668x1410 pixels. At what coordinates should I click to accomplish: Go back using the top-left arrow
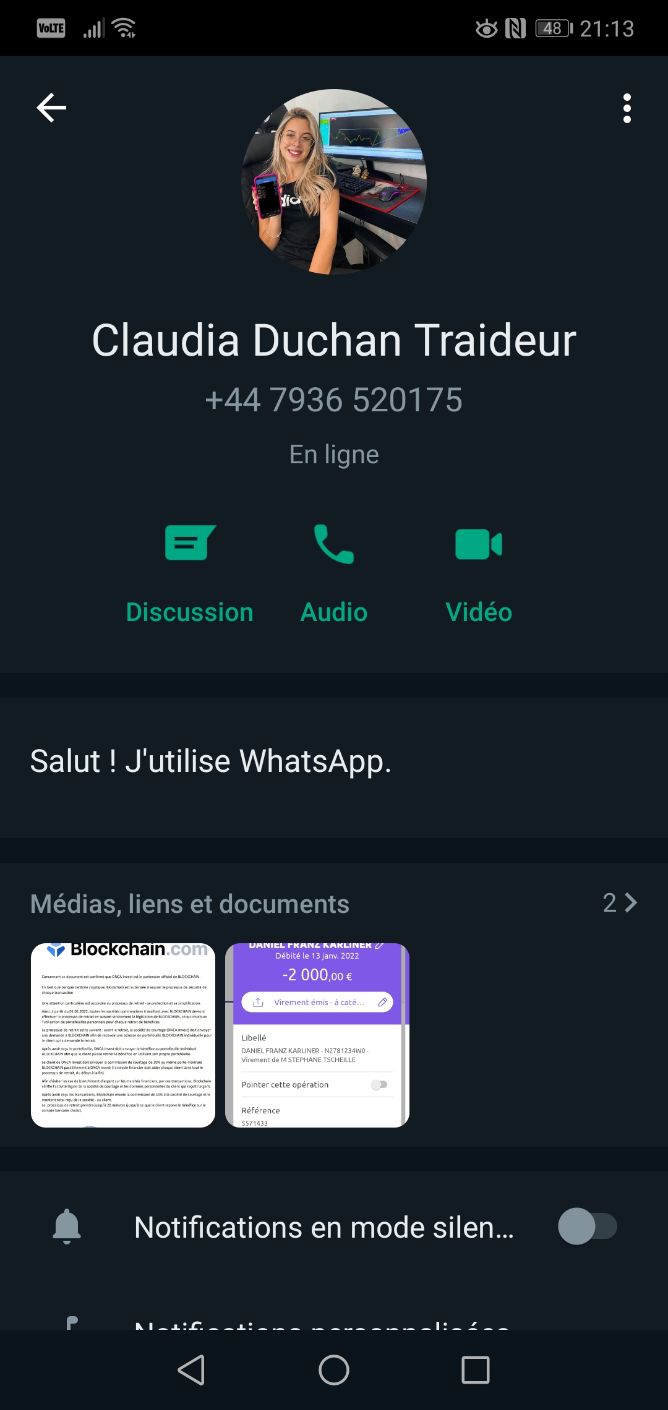(51, 108)
